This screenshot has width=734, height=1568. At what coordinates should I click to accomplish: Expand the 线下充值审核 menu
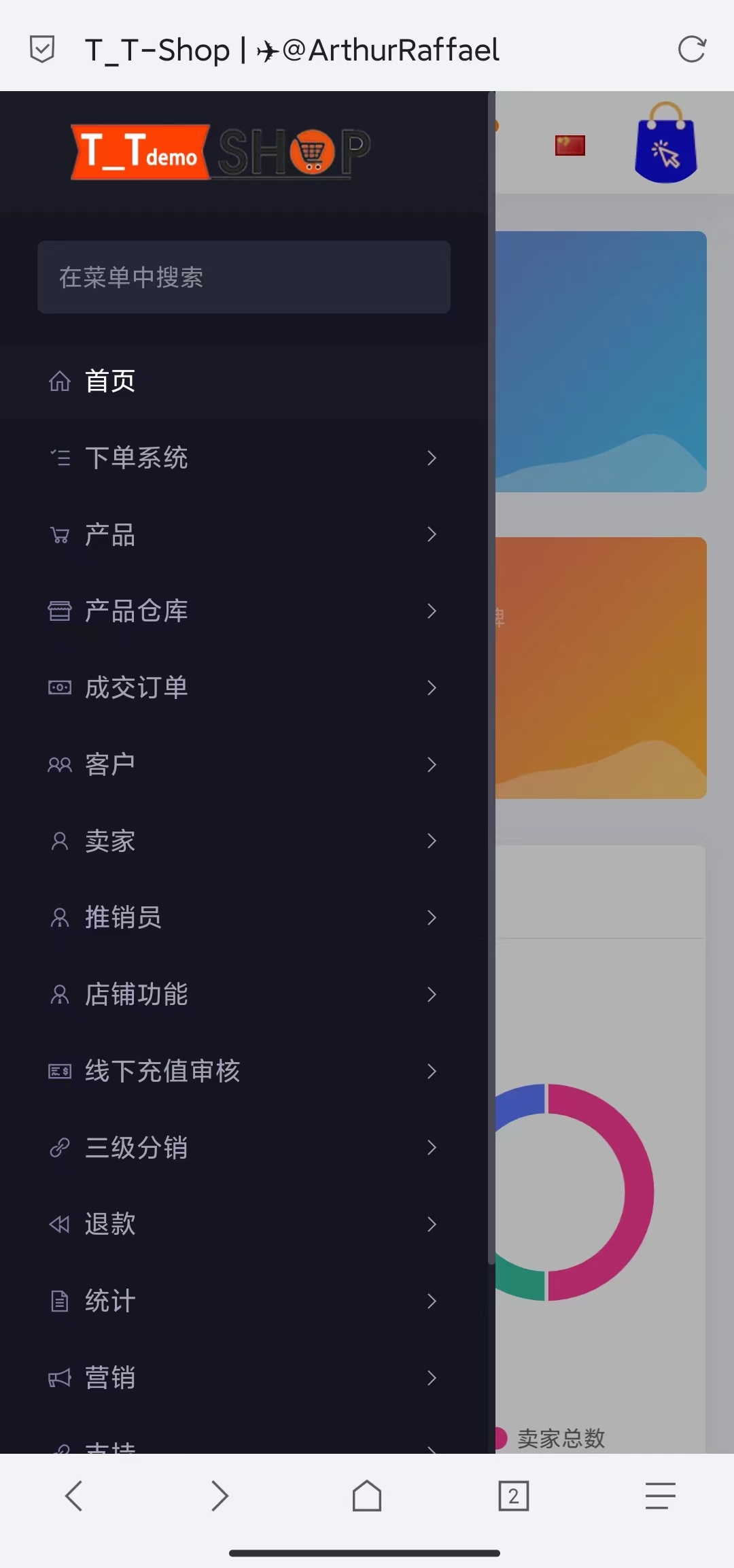click(x=243, y=1072)
